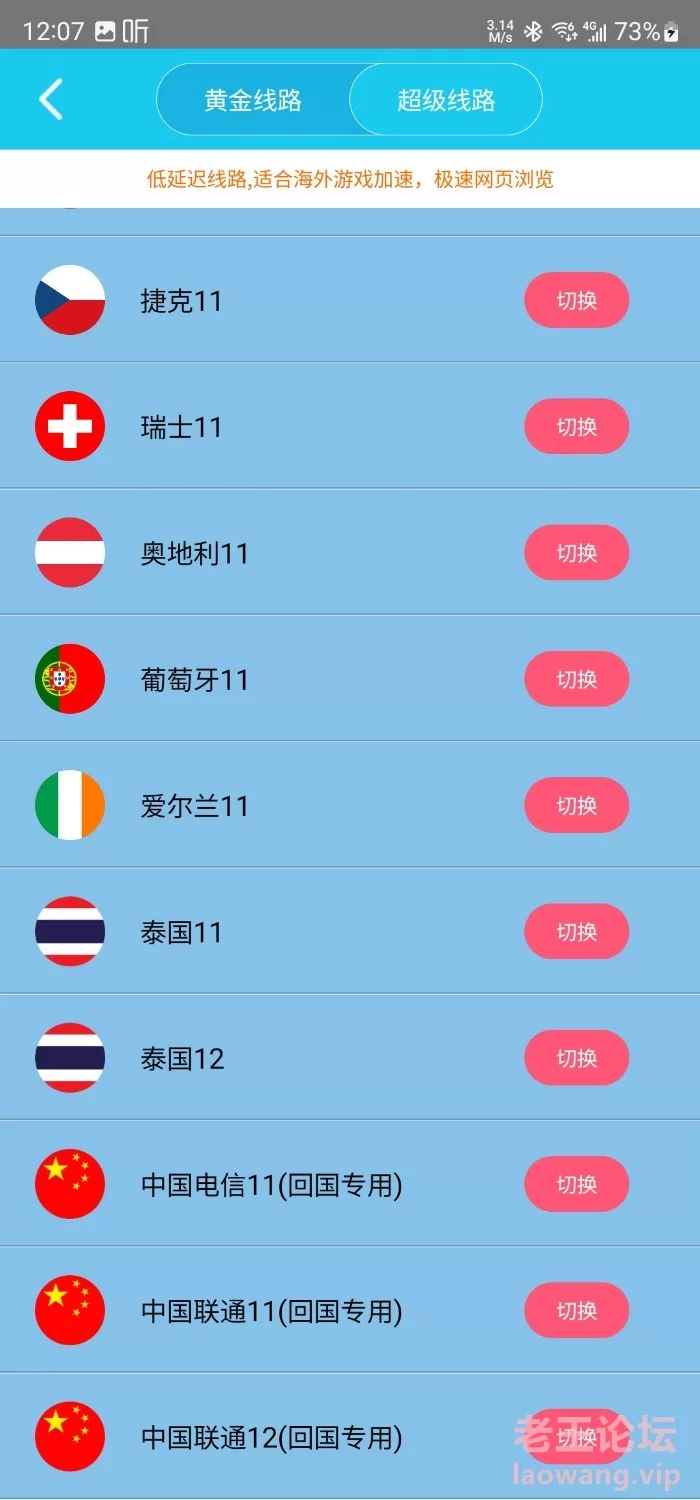This screenshot has height=1500, width=700.
Task: Go back using the top-left arrow
Action: pyautogui.click(x=51, y=100)
